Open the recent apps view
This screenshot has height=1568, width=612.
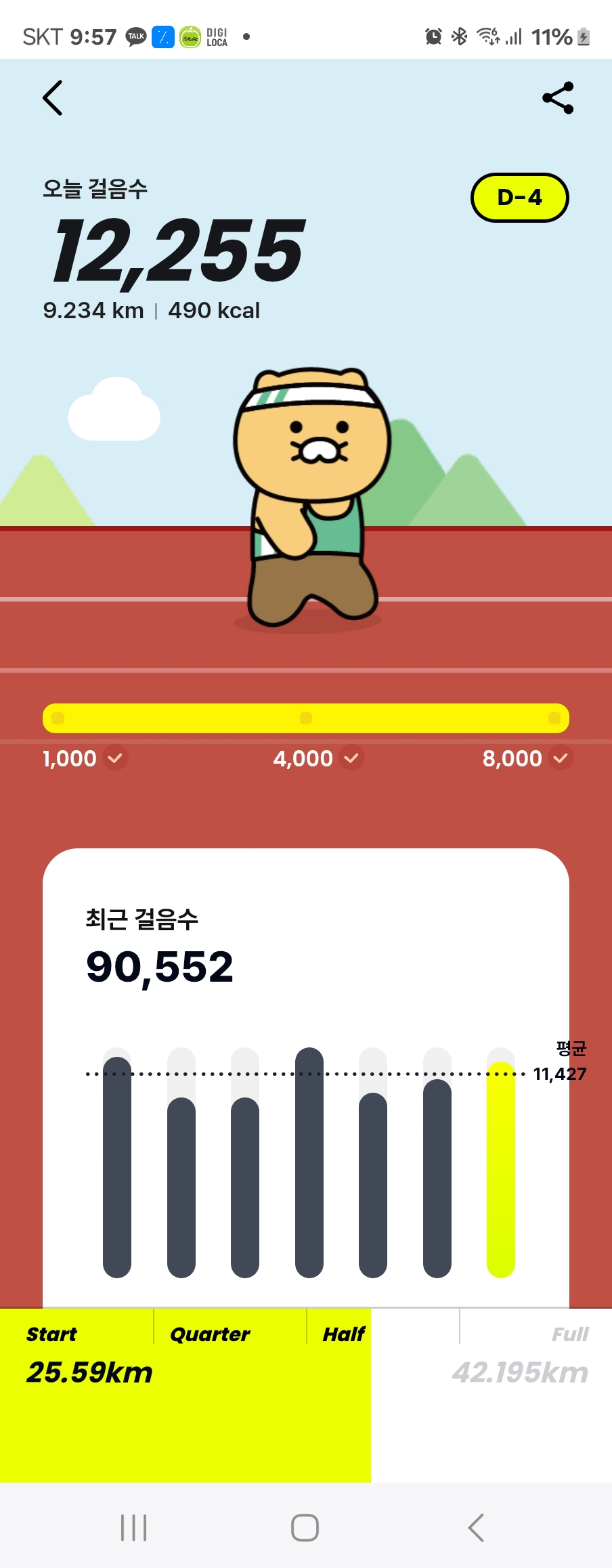[x=133, y=1527]
